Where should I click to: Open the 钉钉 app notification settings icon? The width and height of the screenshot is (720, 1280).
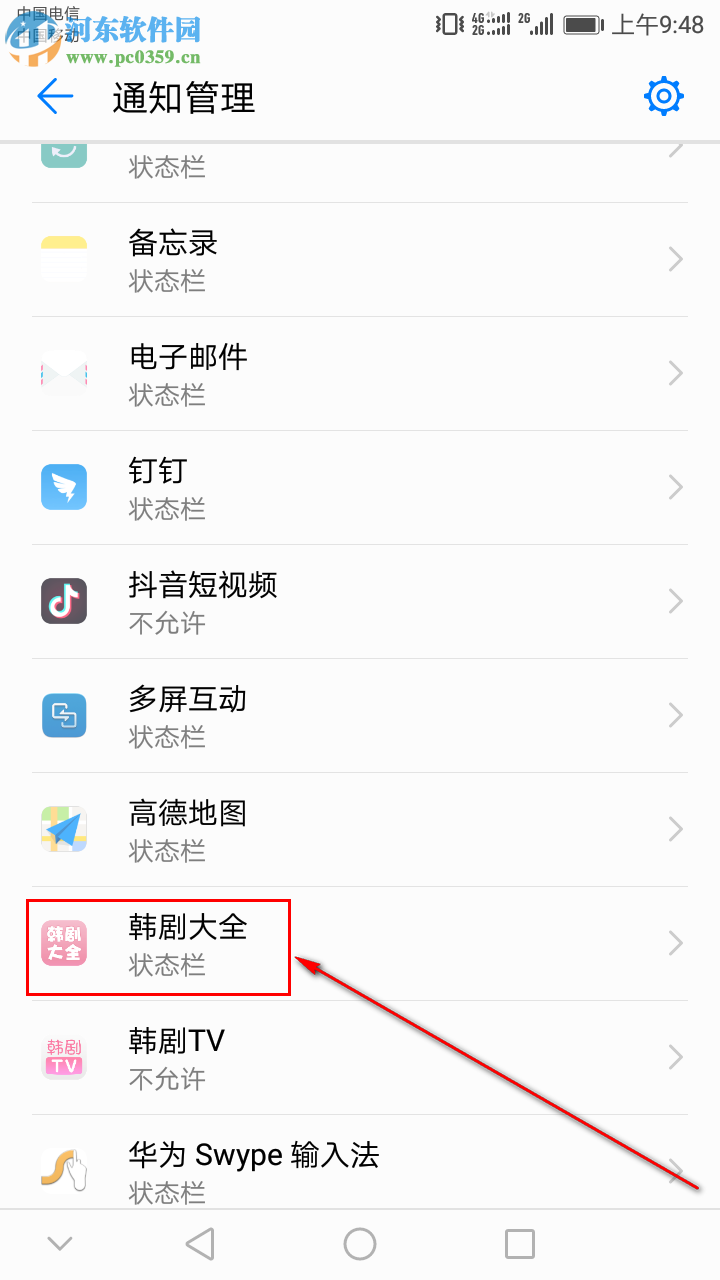pyautogui.click(x=63, y=487)
